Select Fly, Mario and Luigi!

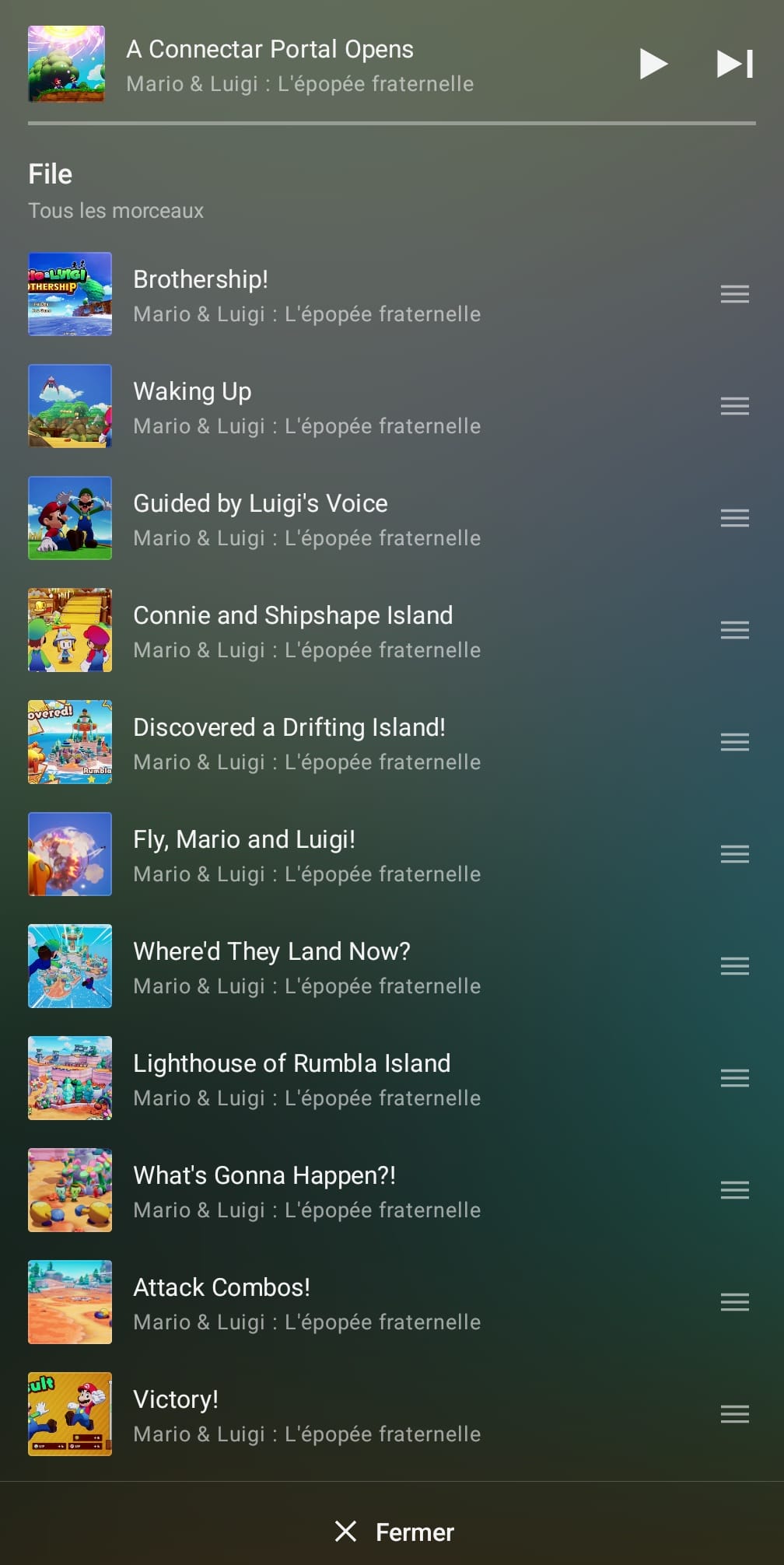(306, 855)
